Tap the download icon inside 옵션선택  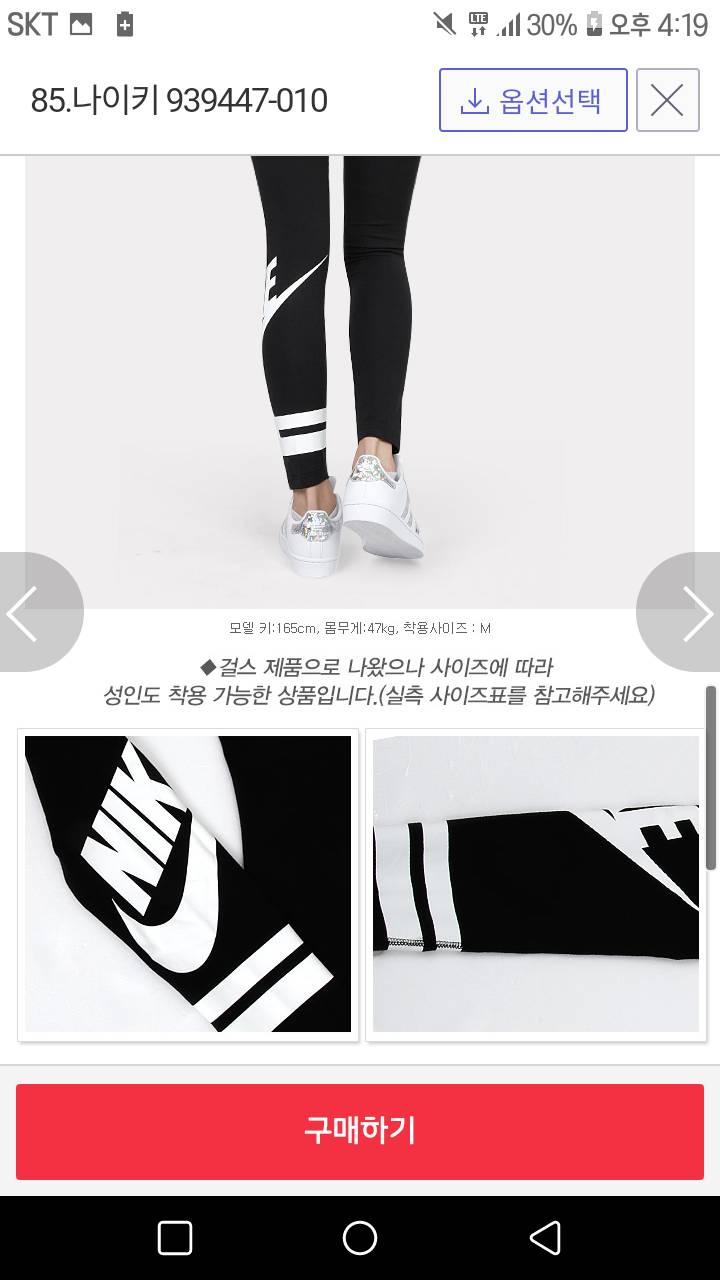tap(472, 99)
